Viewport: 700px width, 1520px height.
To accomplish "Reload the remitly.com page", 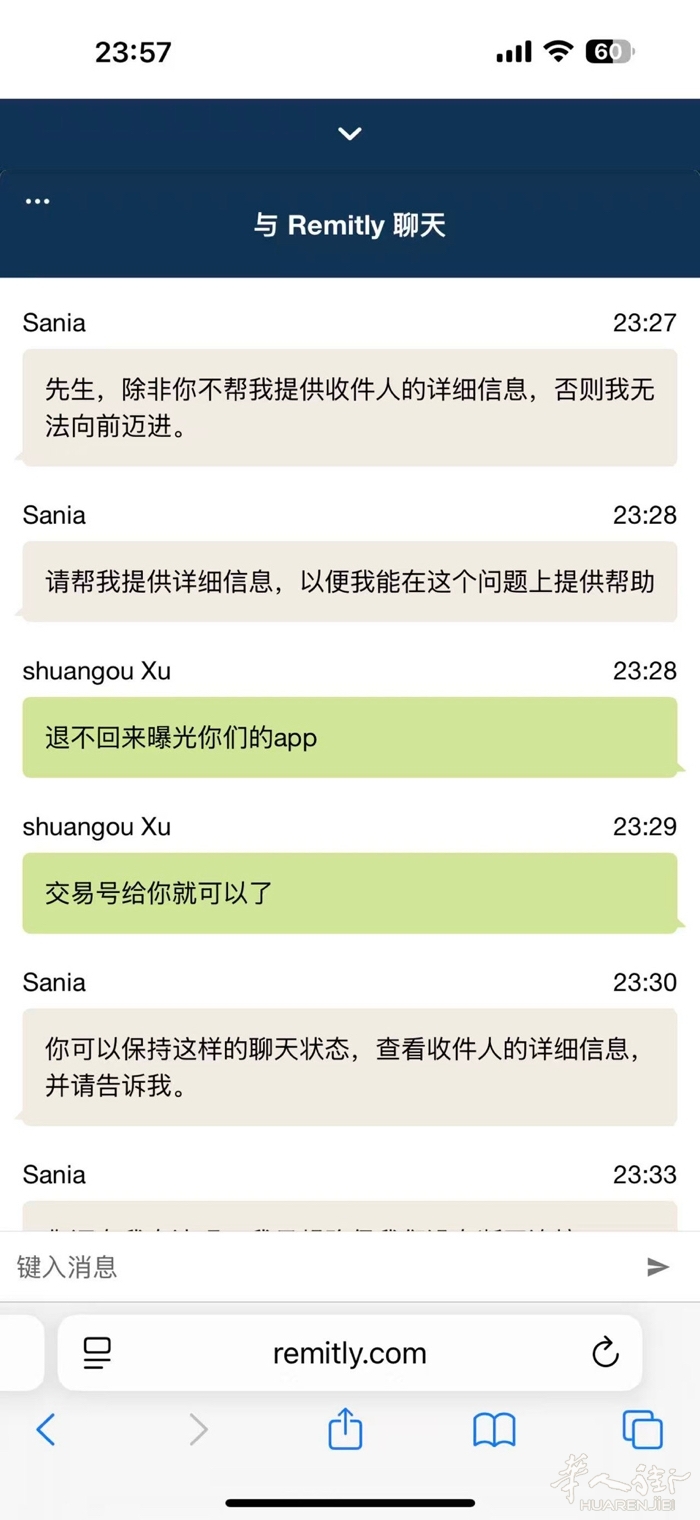I will (605, 1354).
